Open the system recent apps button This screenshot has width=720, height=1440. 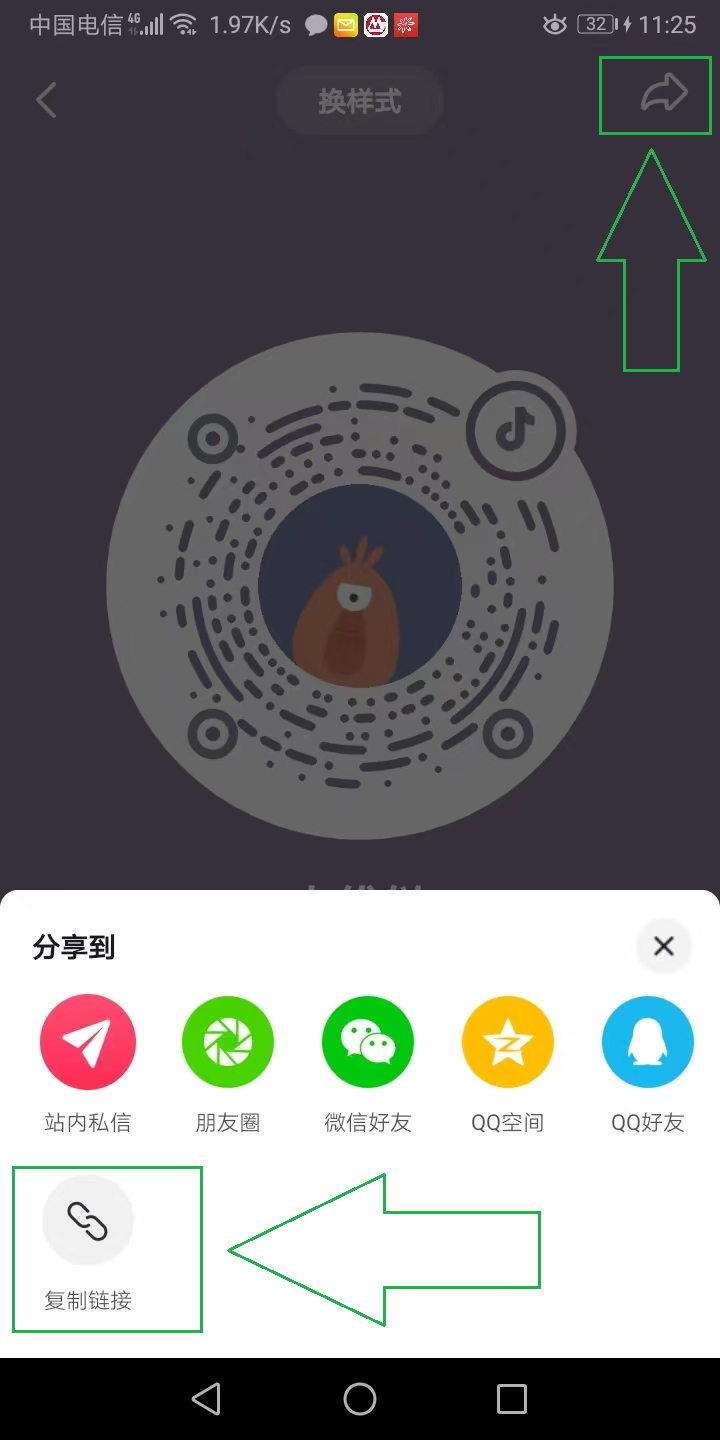[512, 1399]
